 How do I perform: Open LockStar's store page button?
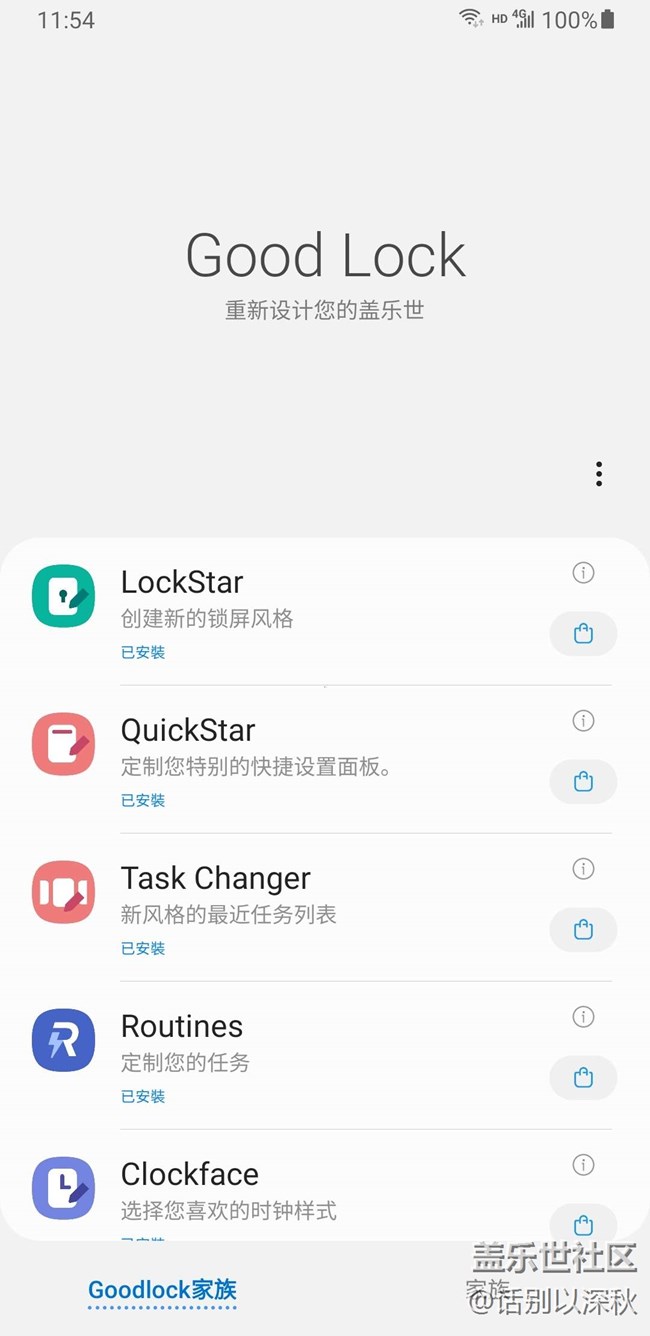pos(583,634)
